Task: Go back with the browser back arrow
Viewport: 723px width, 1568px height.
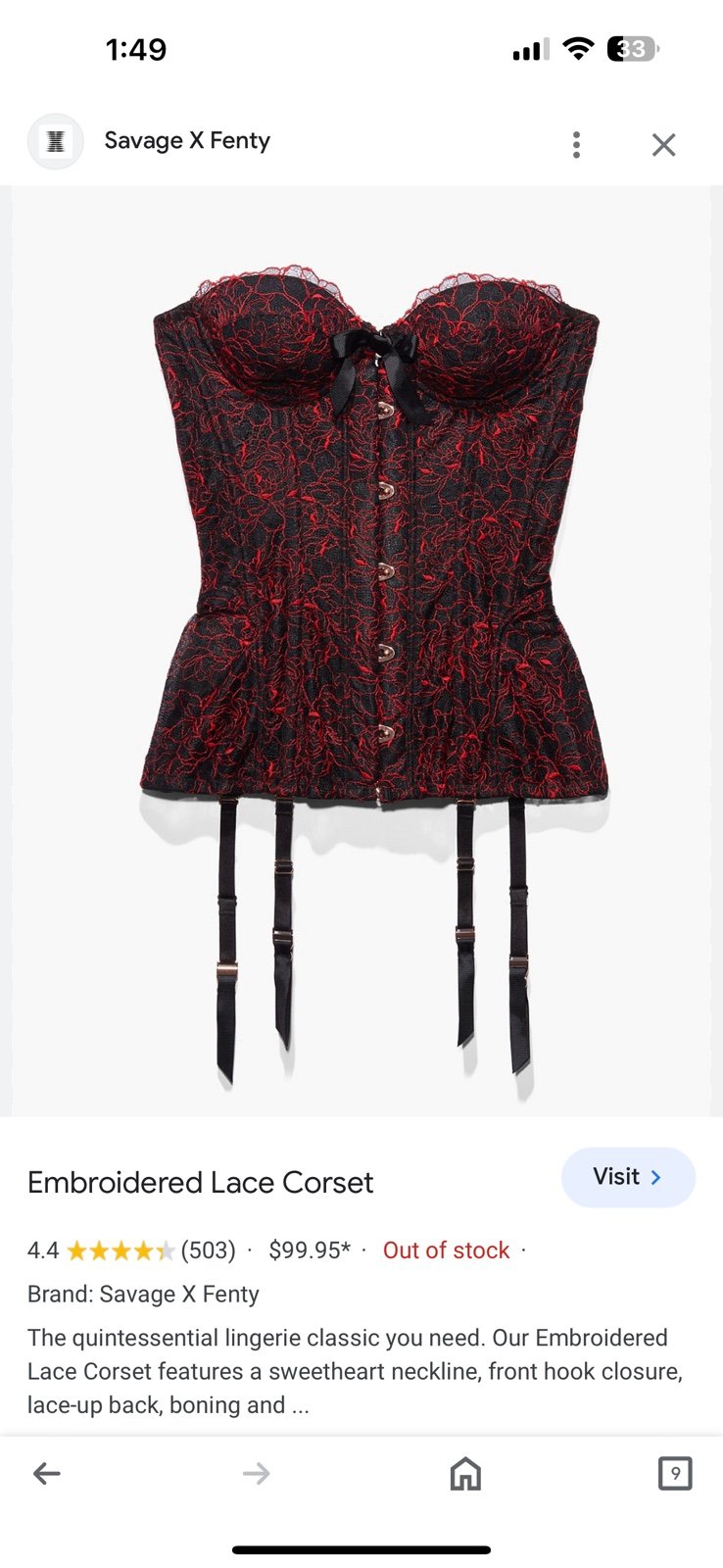Action: (x=47, y=1473)
